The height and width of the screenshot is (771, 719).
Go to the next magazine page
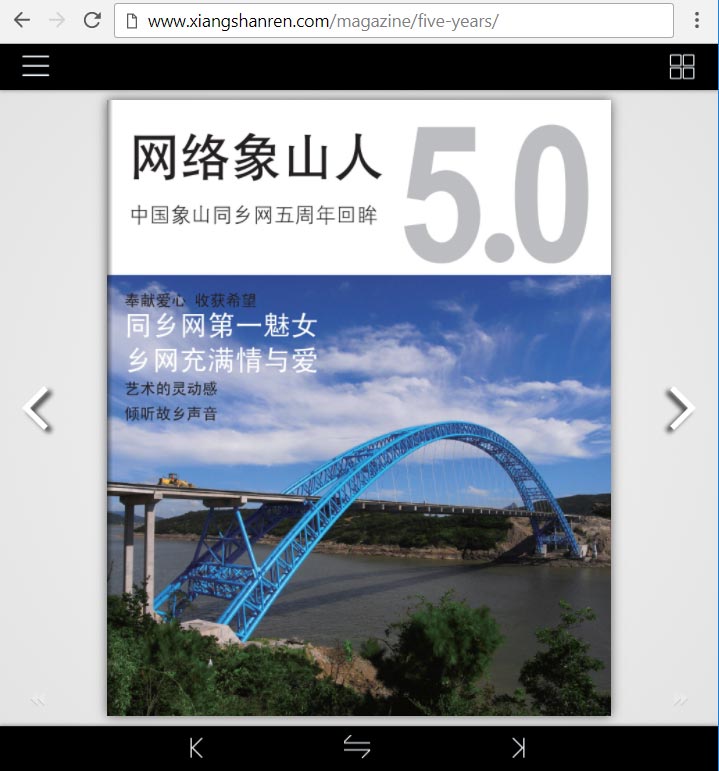680,408
